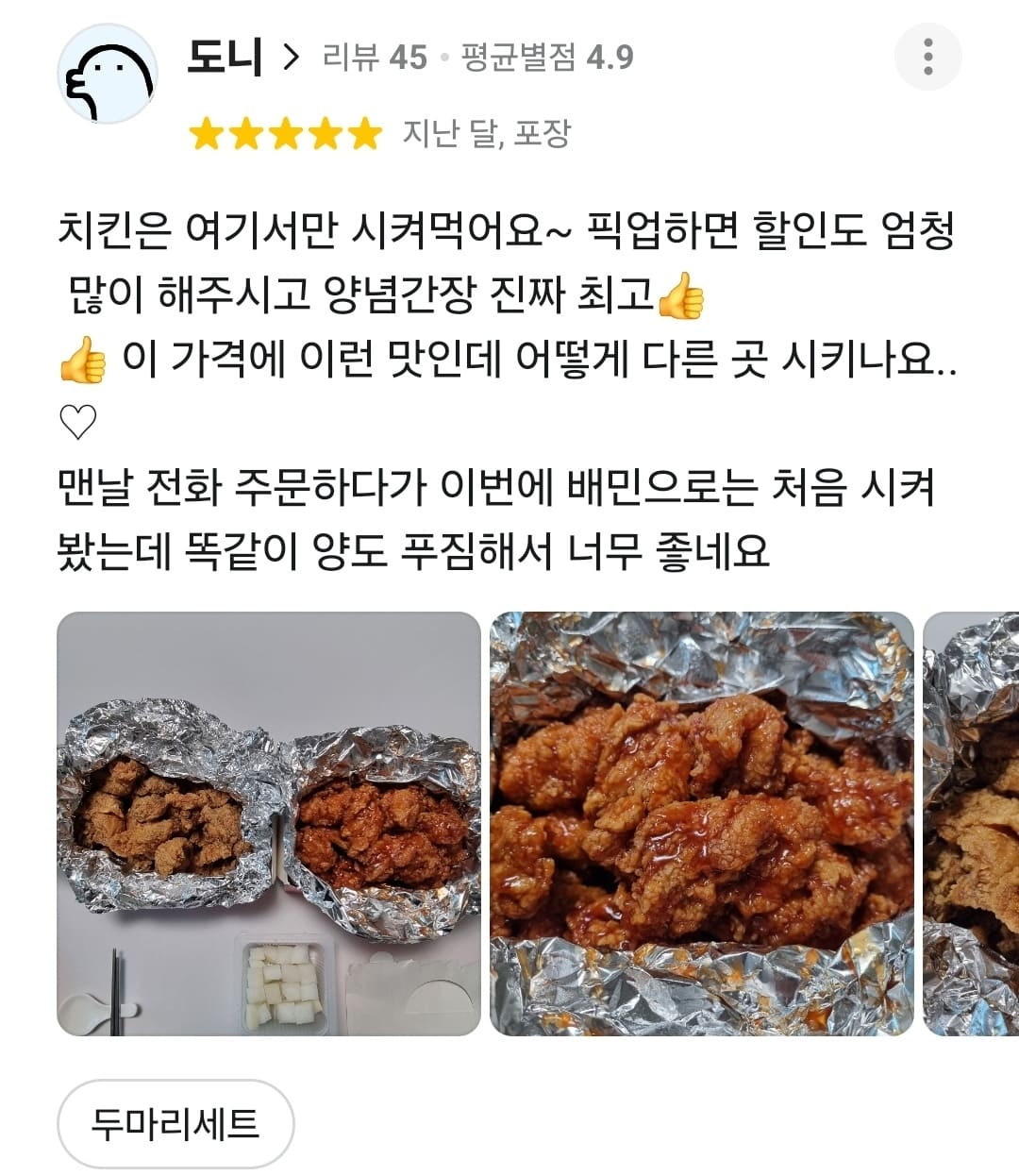The height and width of the screenshot is (1176, 1019).
Task: Select the first star in the rating
Action: pos(207,136)
